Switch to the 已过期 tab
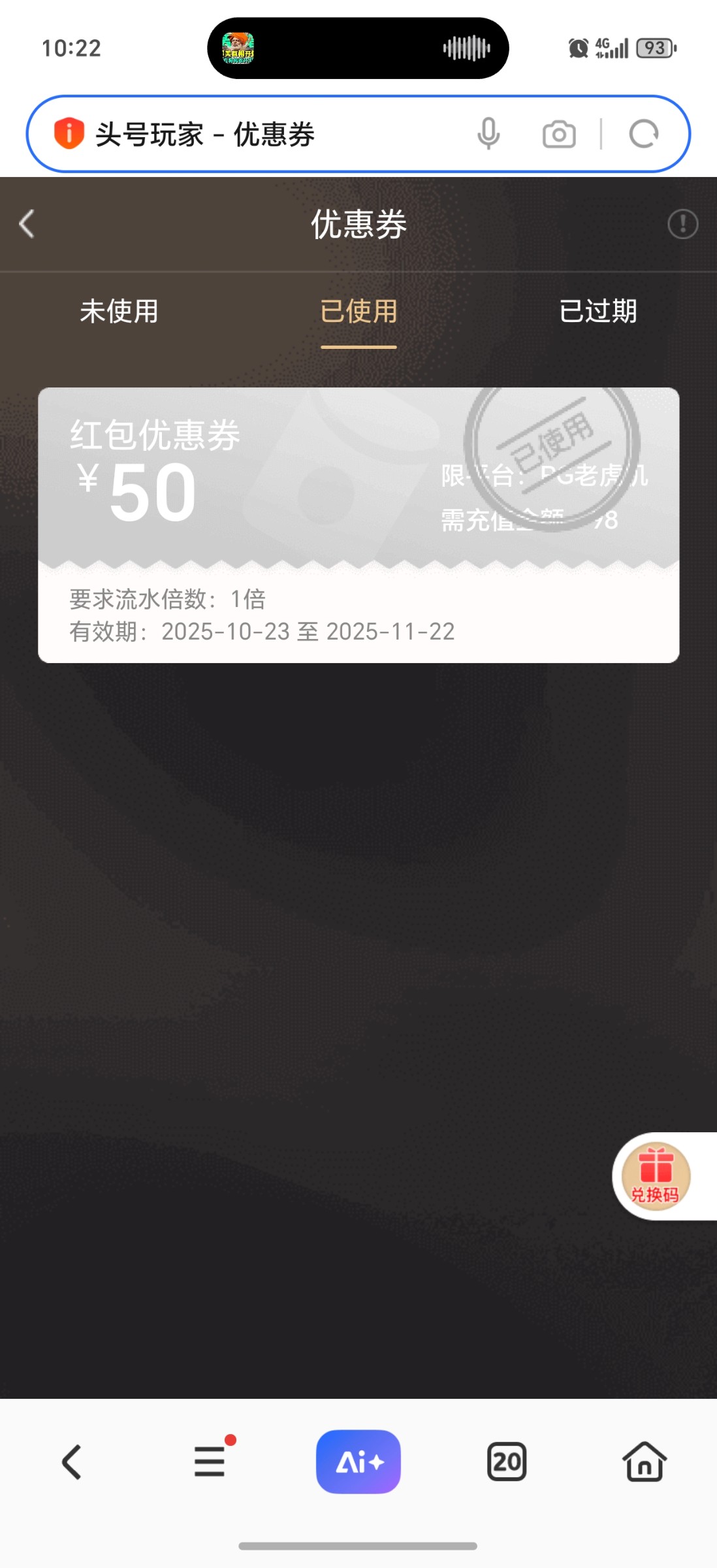This screenshot has width=717, height=1568. click(597, 312)
